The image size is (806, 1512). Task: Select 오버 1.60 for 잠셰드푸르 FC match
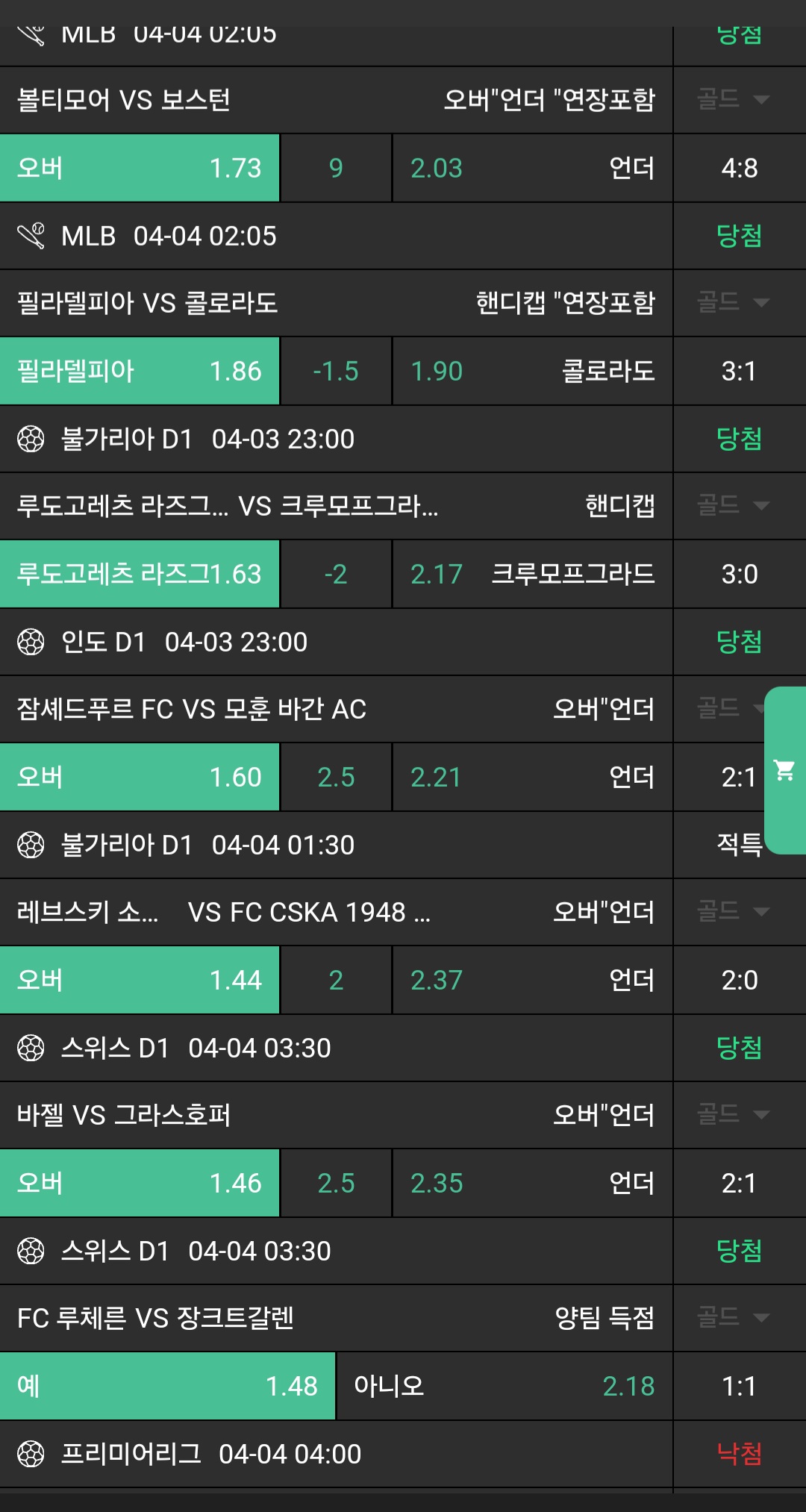[140, 777]
